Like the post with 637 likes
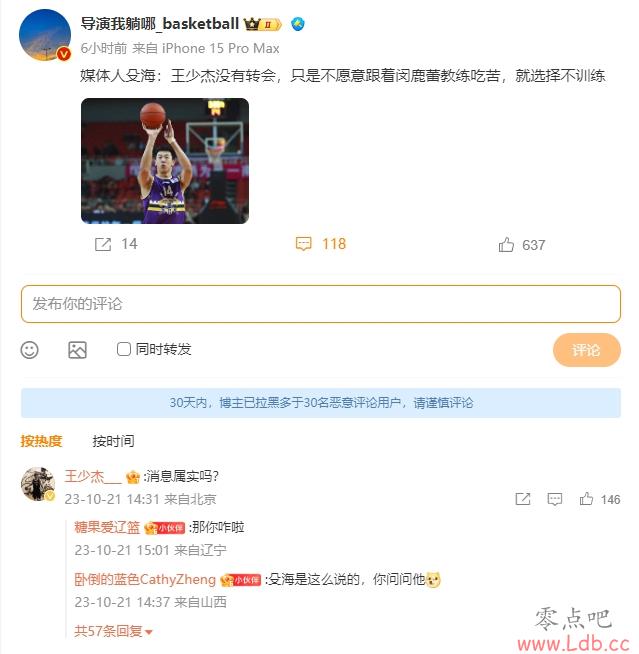Screen dimensions: 639x654 [x=521, y=244]
